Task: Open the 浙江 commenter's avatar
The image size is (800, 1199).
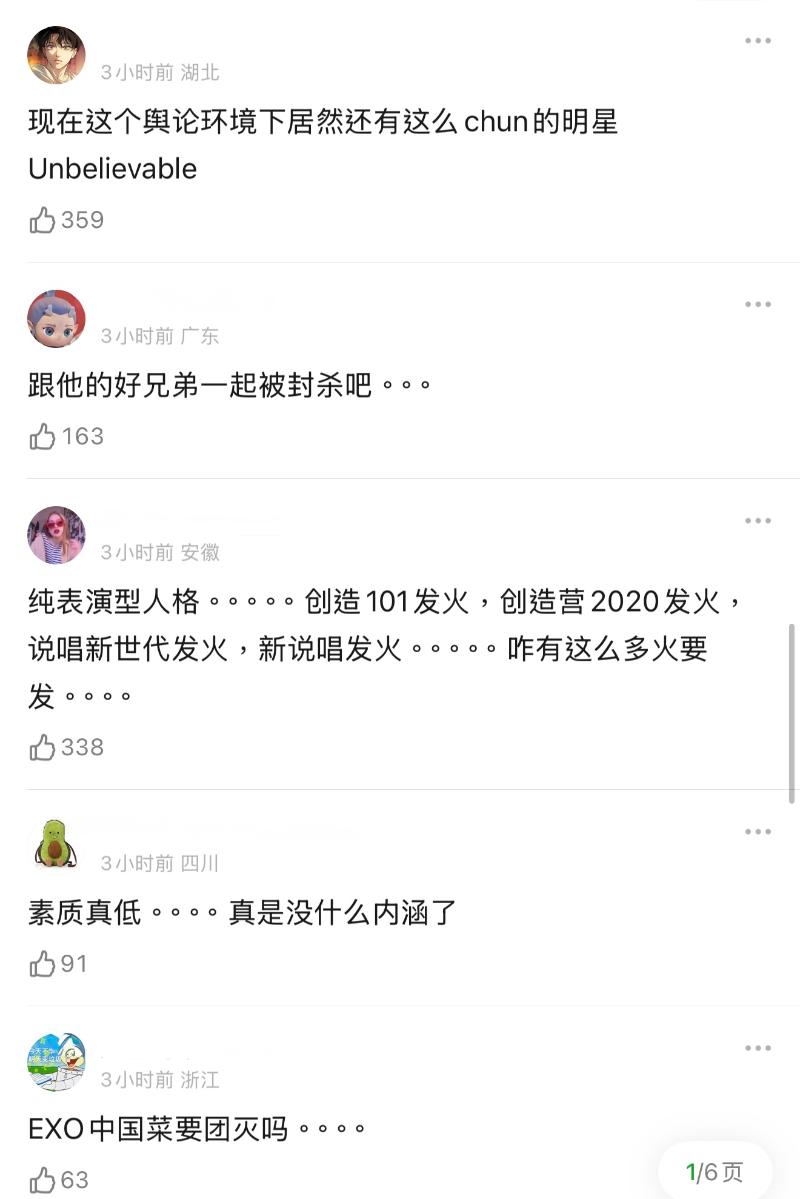Action: [x=56, y=1063]
